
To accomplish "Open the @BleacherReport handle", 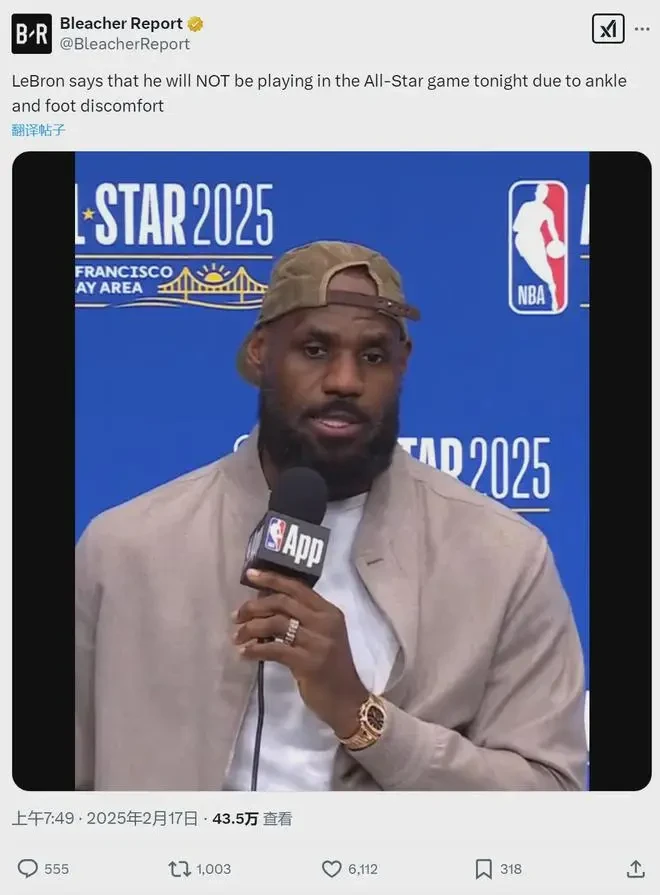I will pyautogui.click(x=124, y=44).
